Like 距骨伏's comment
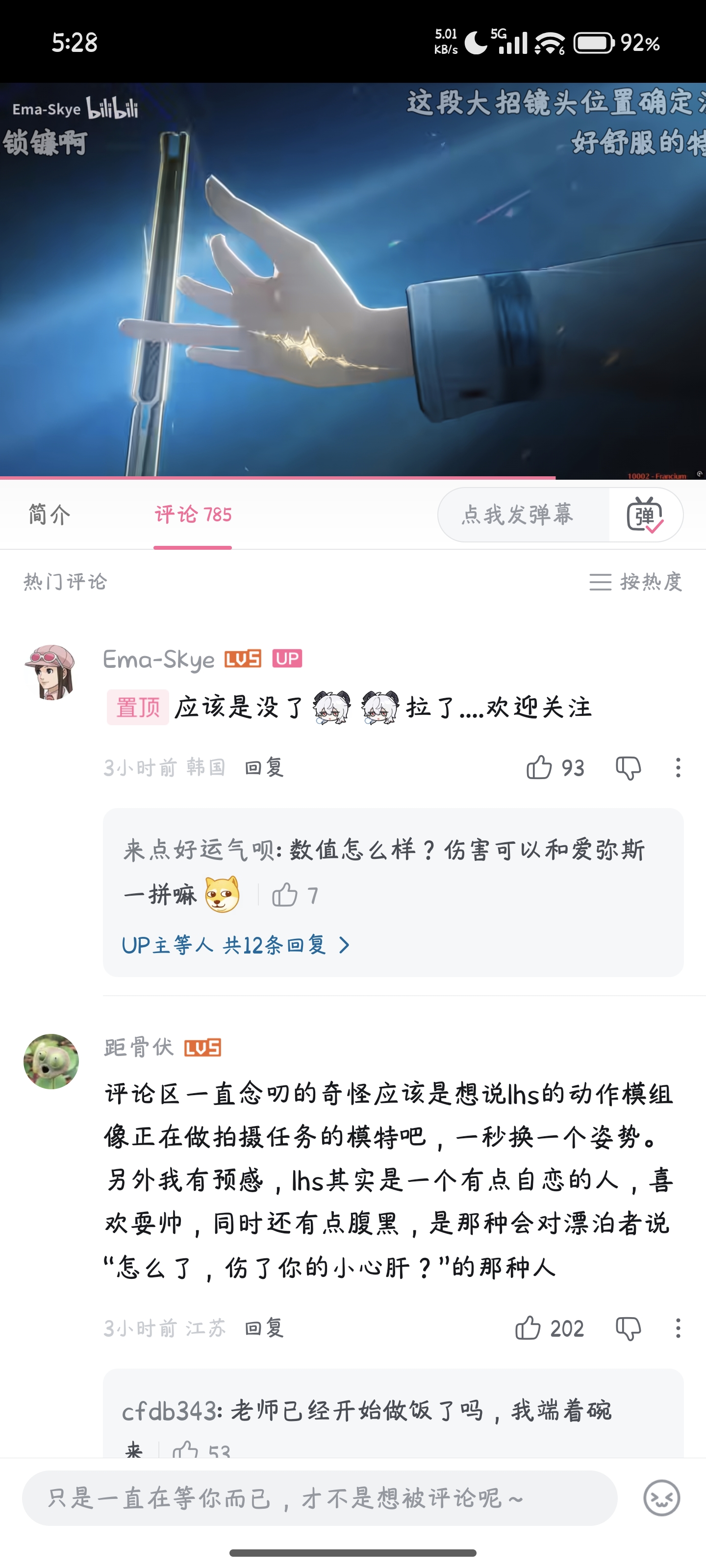Image resolution: width=706 pixels, height=1568 pixels. [x=528, y=1327]
